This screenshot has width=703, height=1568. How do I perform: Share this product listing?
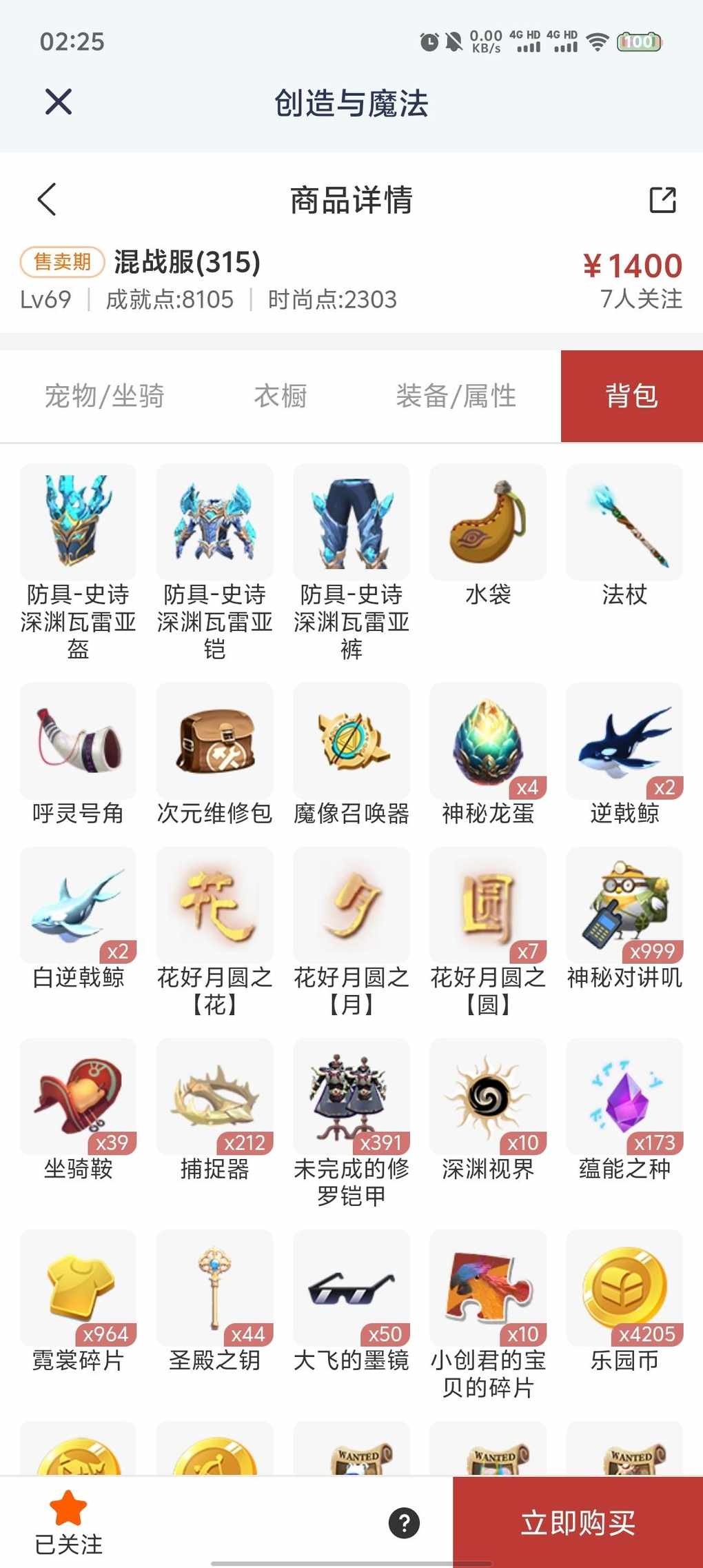click(662, 200)
